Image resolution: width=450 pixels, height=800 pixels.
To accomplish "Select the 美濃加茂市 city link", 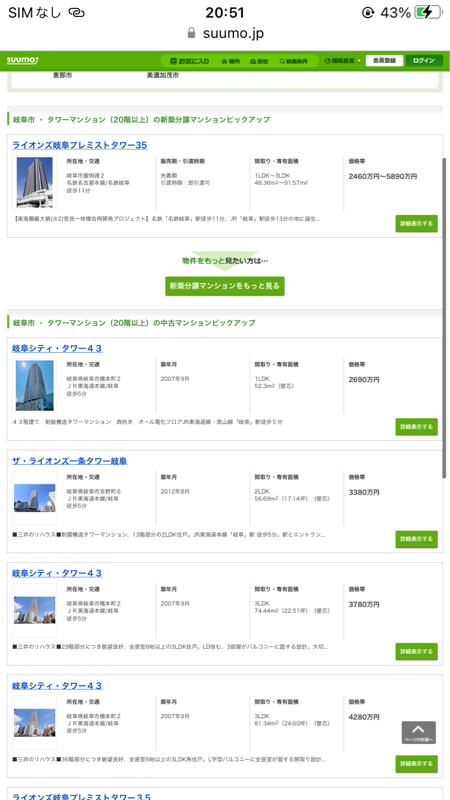I will (x=163, y=75).
